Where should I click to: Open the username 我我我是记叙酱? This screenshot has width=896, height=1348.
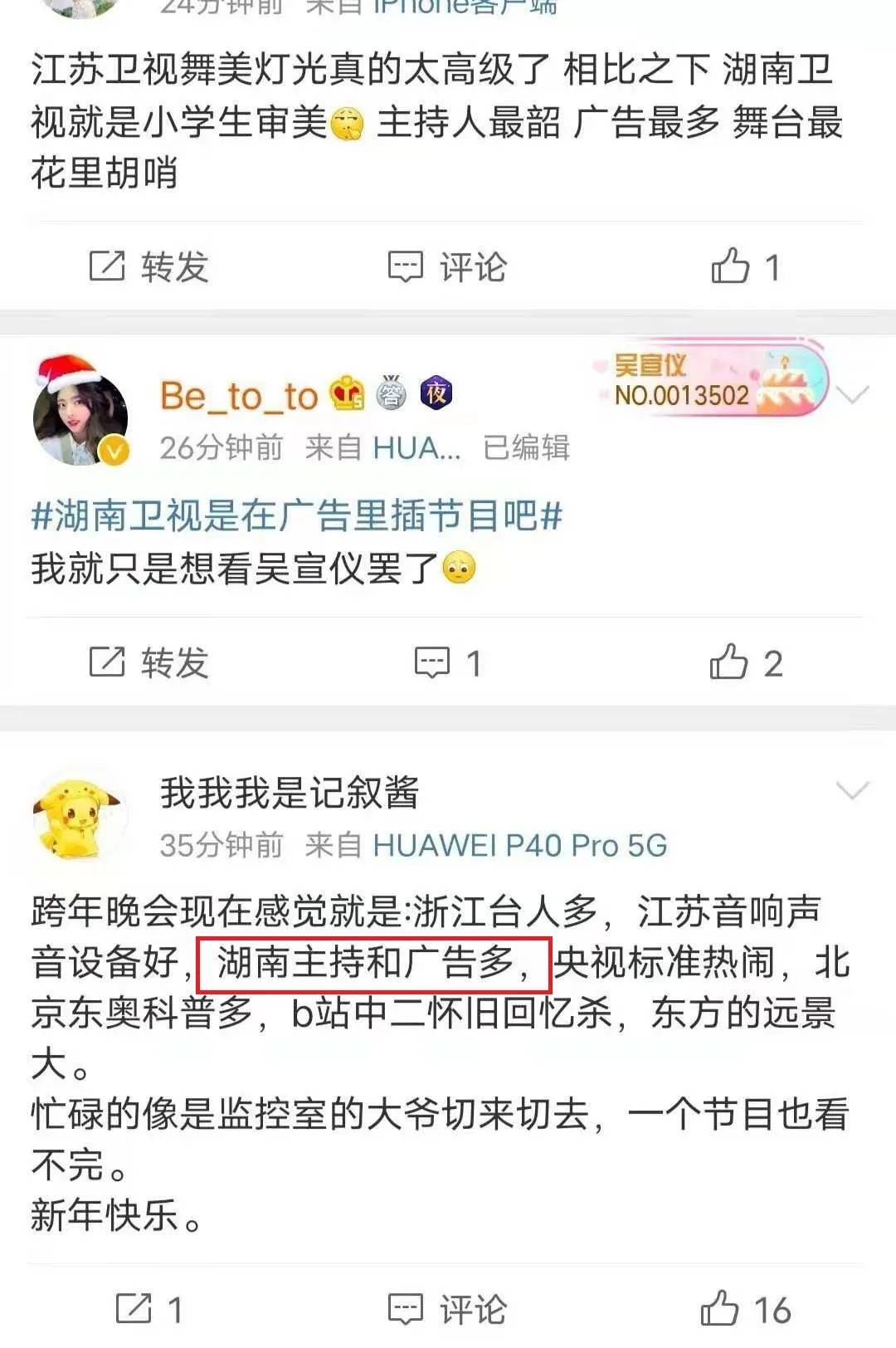click(x=290, y=793)
